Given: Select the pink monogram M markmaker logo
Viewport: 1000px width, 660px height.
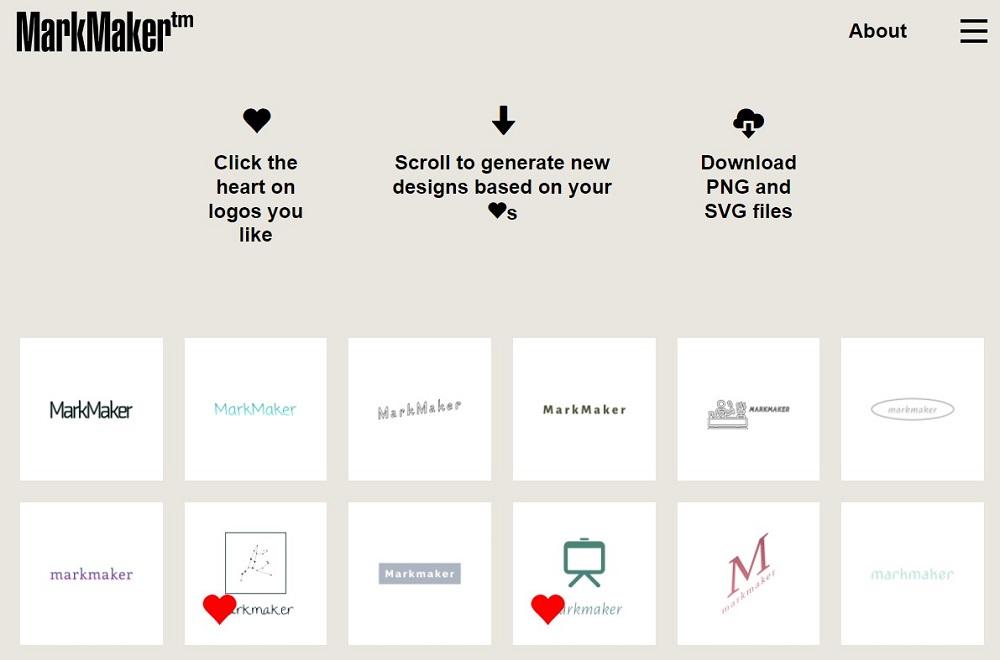Looking at the screenshot, I should 748,574.
